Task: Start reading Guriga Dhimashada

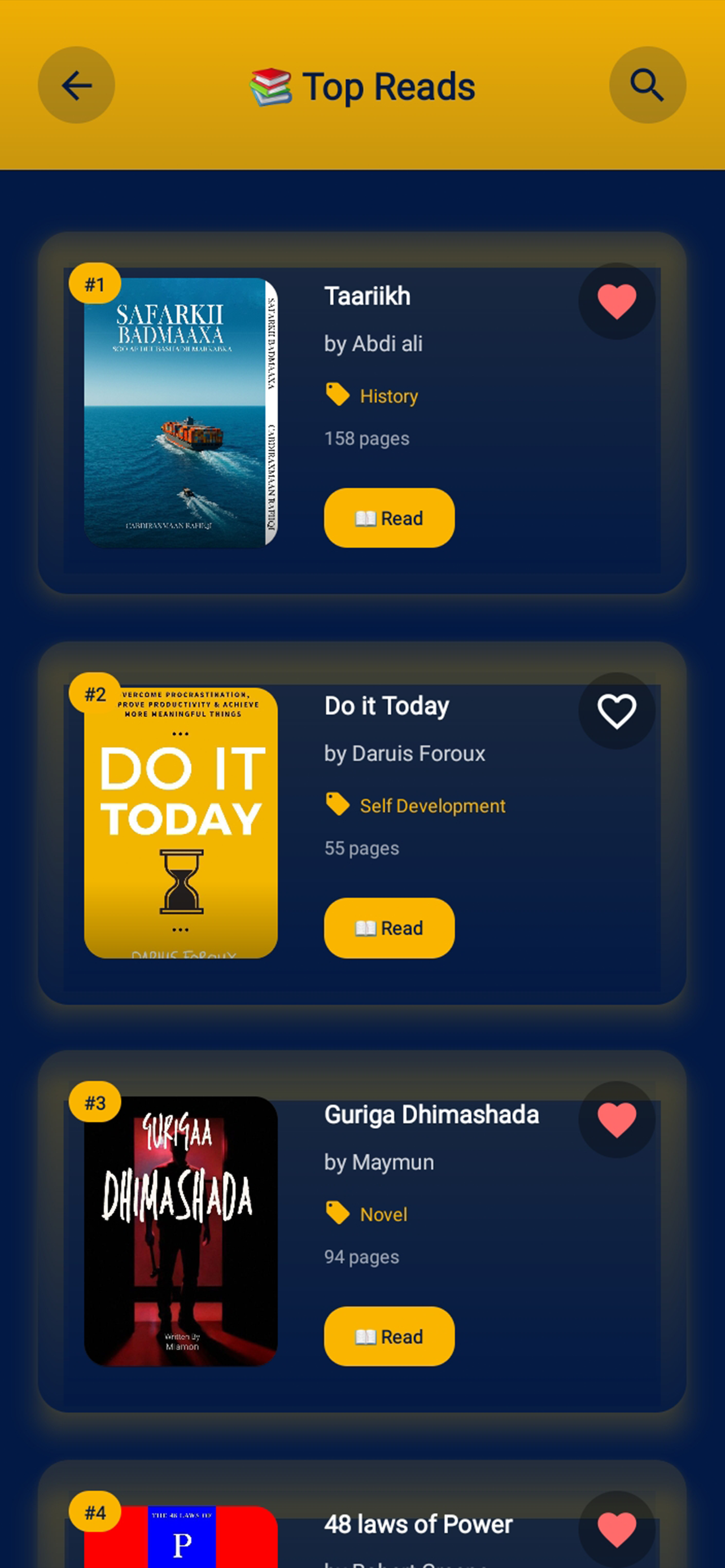Action: click(x=389, y=1336)
